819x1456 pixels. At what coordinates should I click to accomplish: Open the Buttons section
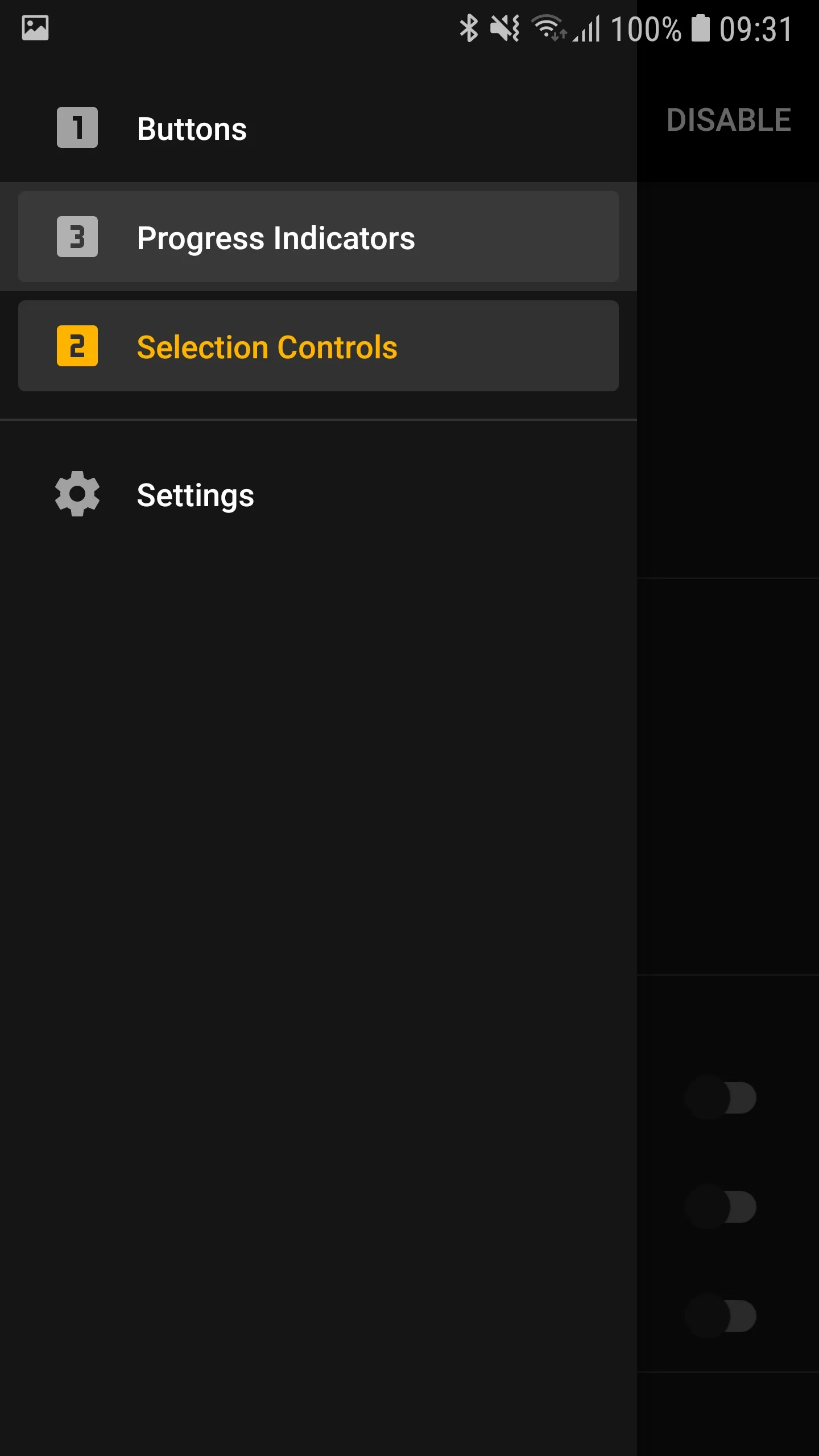click(192, 129)
